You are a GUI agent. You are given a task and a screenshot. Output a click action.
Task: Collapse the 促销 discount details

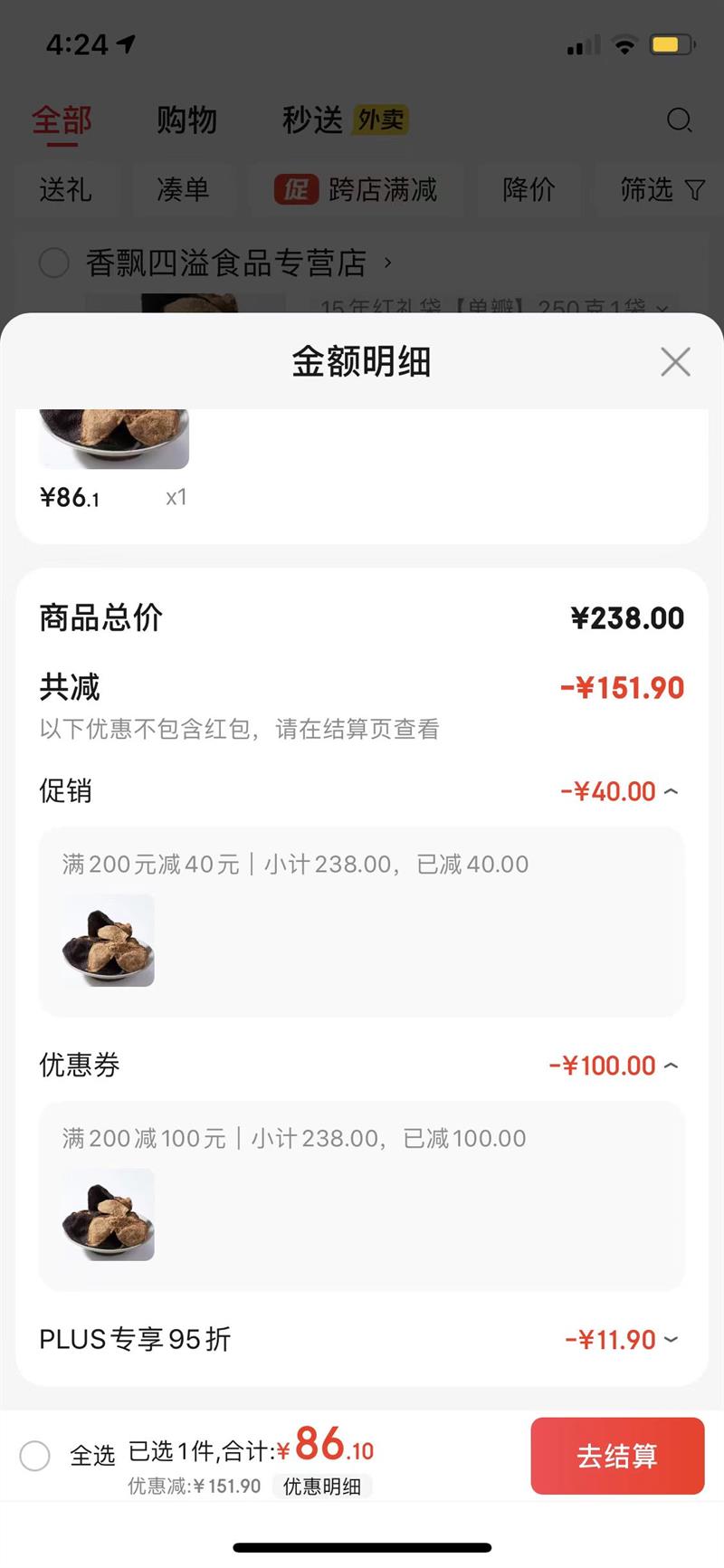[x=671, y=791]
